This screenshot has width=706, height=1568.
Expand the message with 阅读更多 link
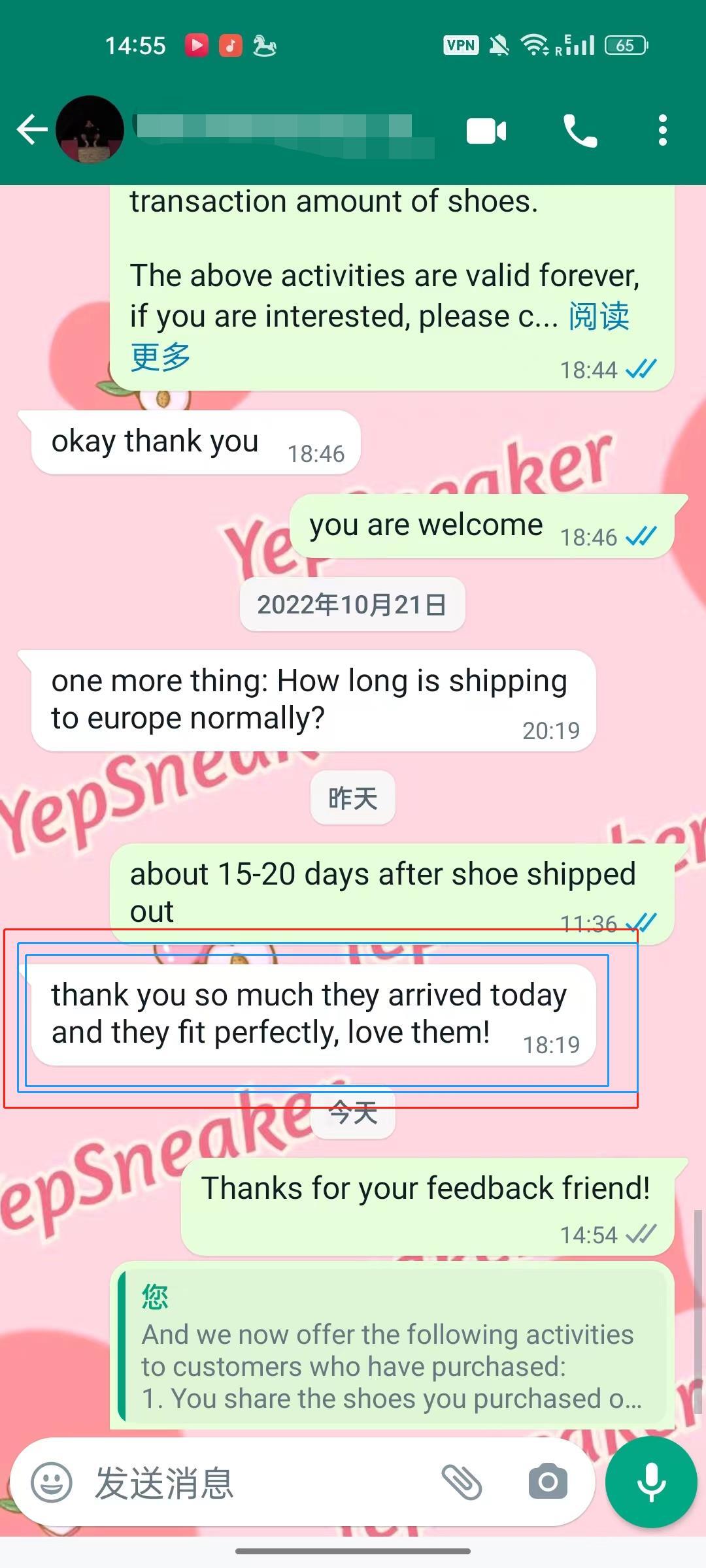379,336
